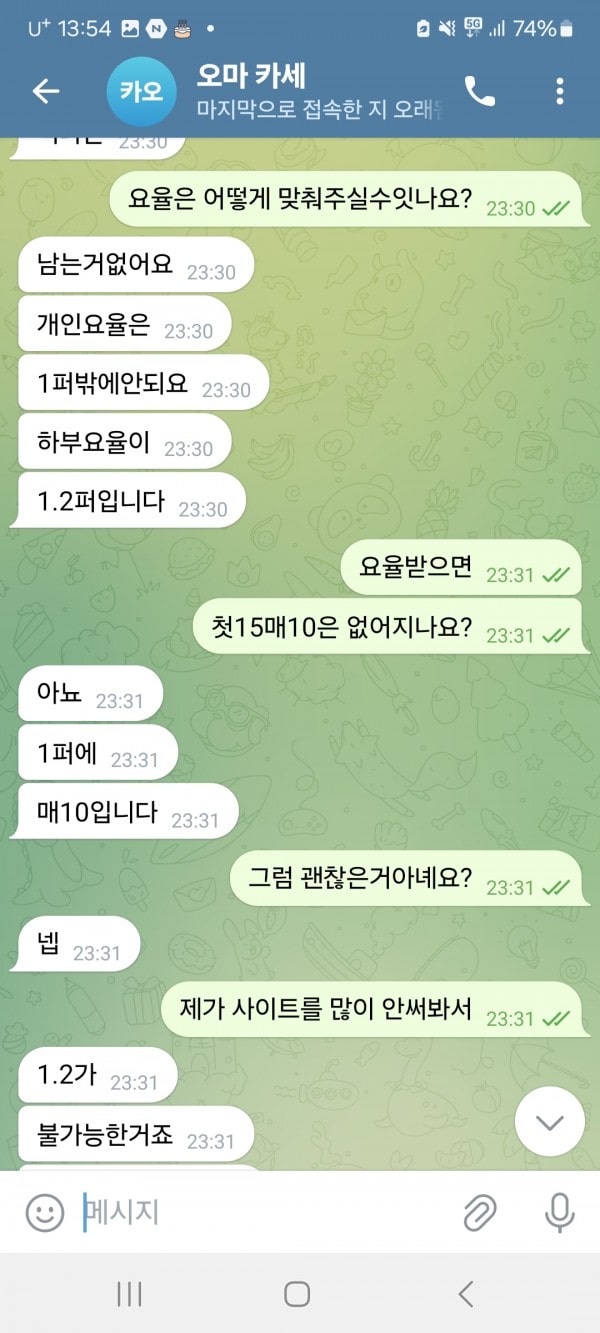Open the emoji picker
The height and width of the screenshot is (1333, 600).
coord(44,1213)
